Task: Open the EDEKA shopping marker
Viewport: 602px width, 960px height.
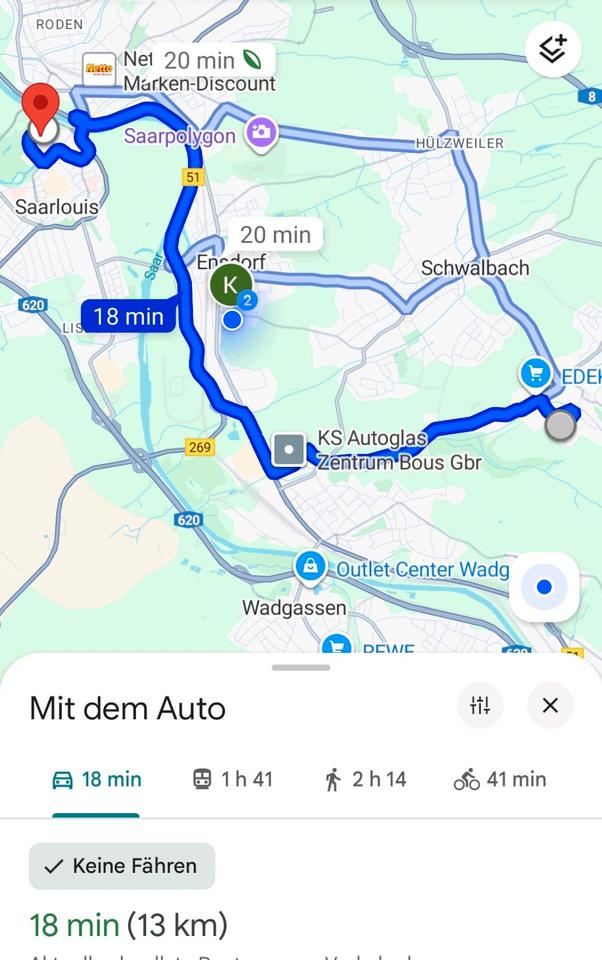Action: [x=537, y=375]
